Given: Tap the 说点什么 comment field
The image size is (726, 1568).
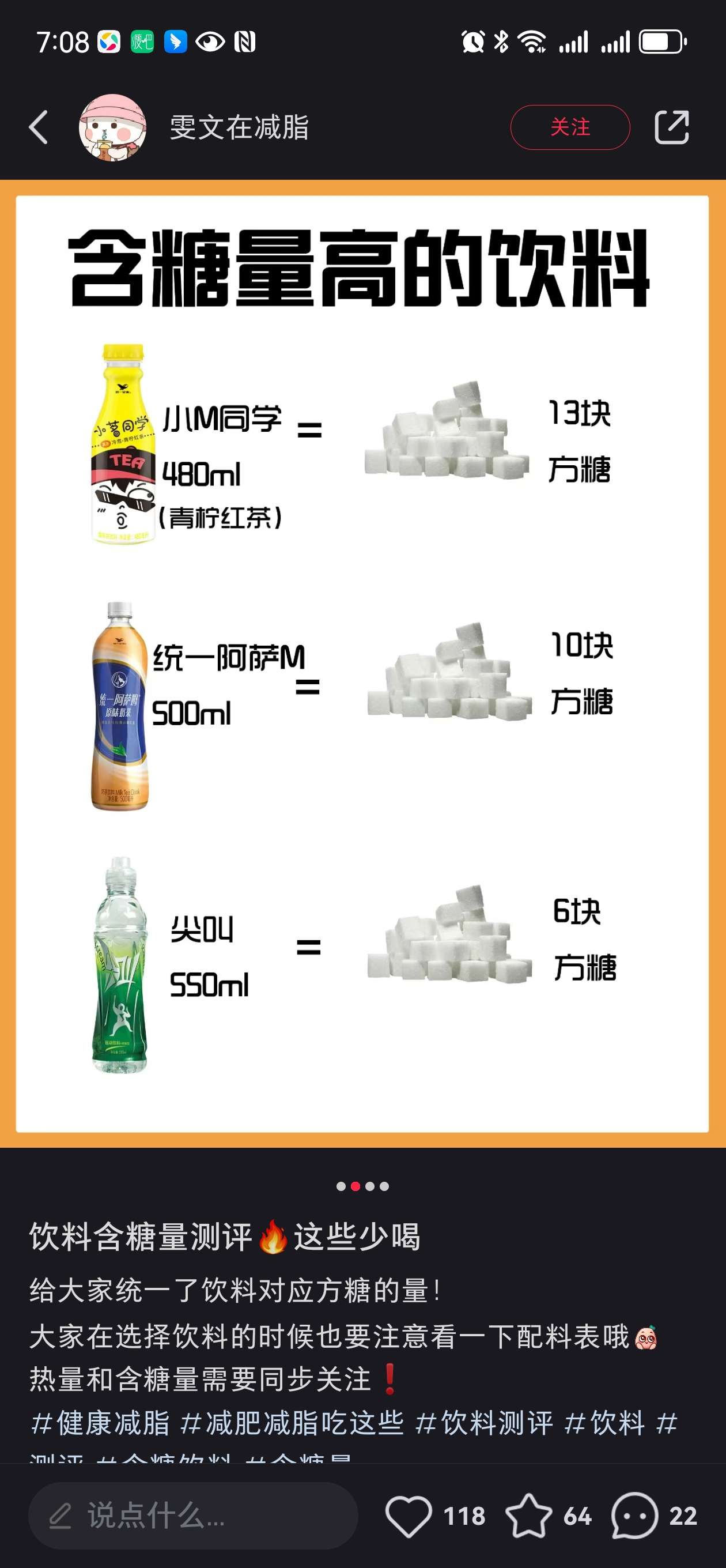Looking at the screenshot, I should pos(192,1515).
